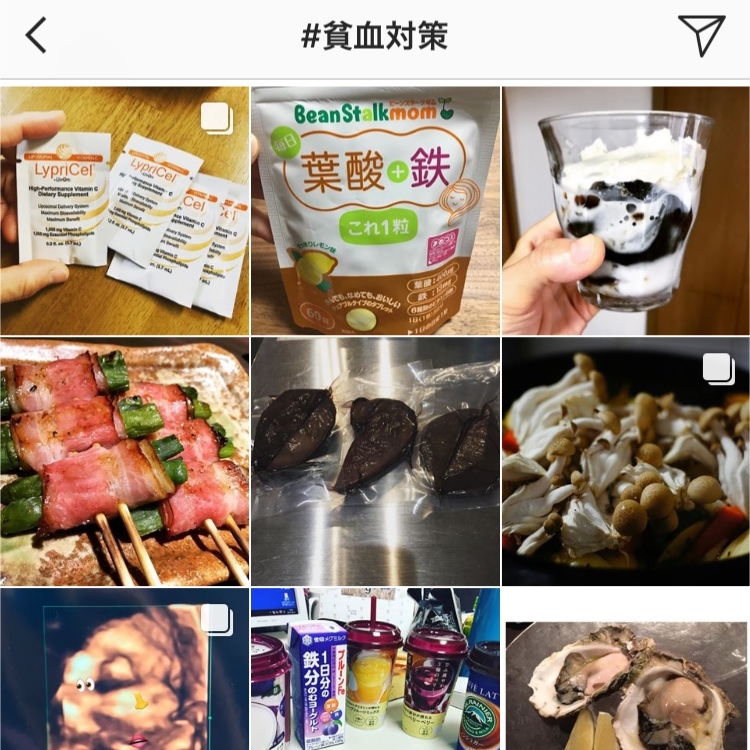Open the bacon-wrapped green bean skewers post
This screenshot has width=750, height=750.
pos(124,461)
